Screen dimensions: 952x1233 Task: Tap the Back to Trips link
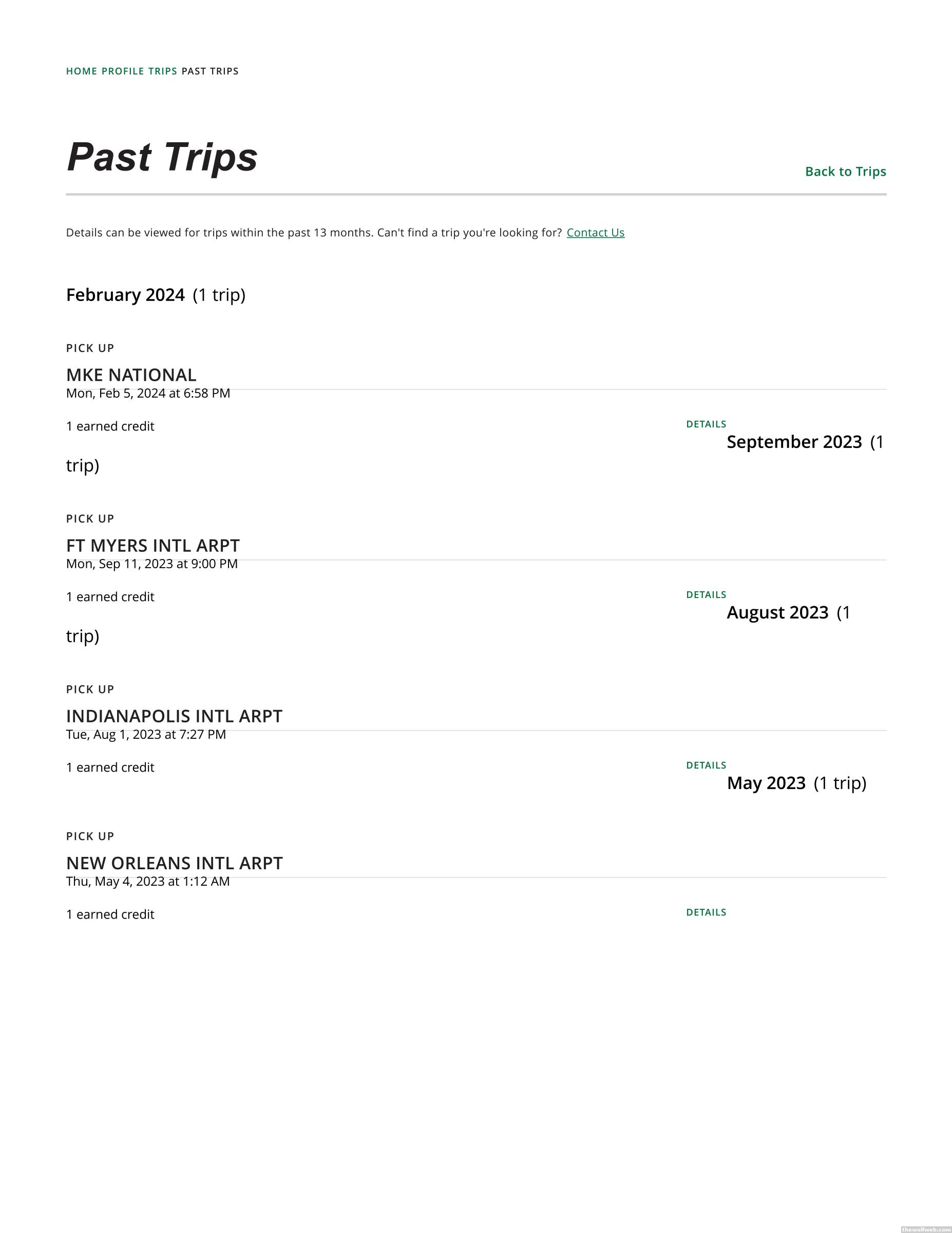tap(845, 172)
